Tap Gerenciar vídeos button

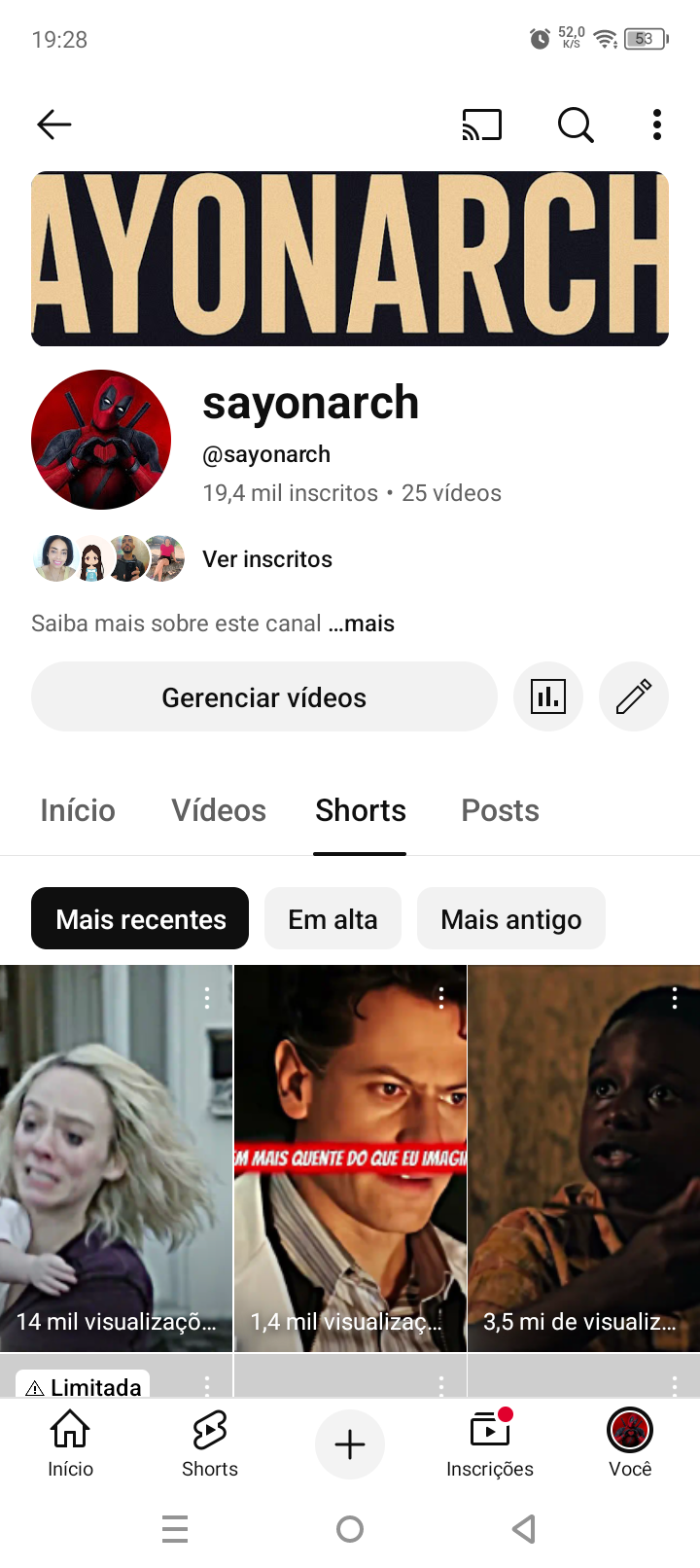(x=264, y=697)
